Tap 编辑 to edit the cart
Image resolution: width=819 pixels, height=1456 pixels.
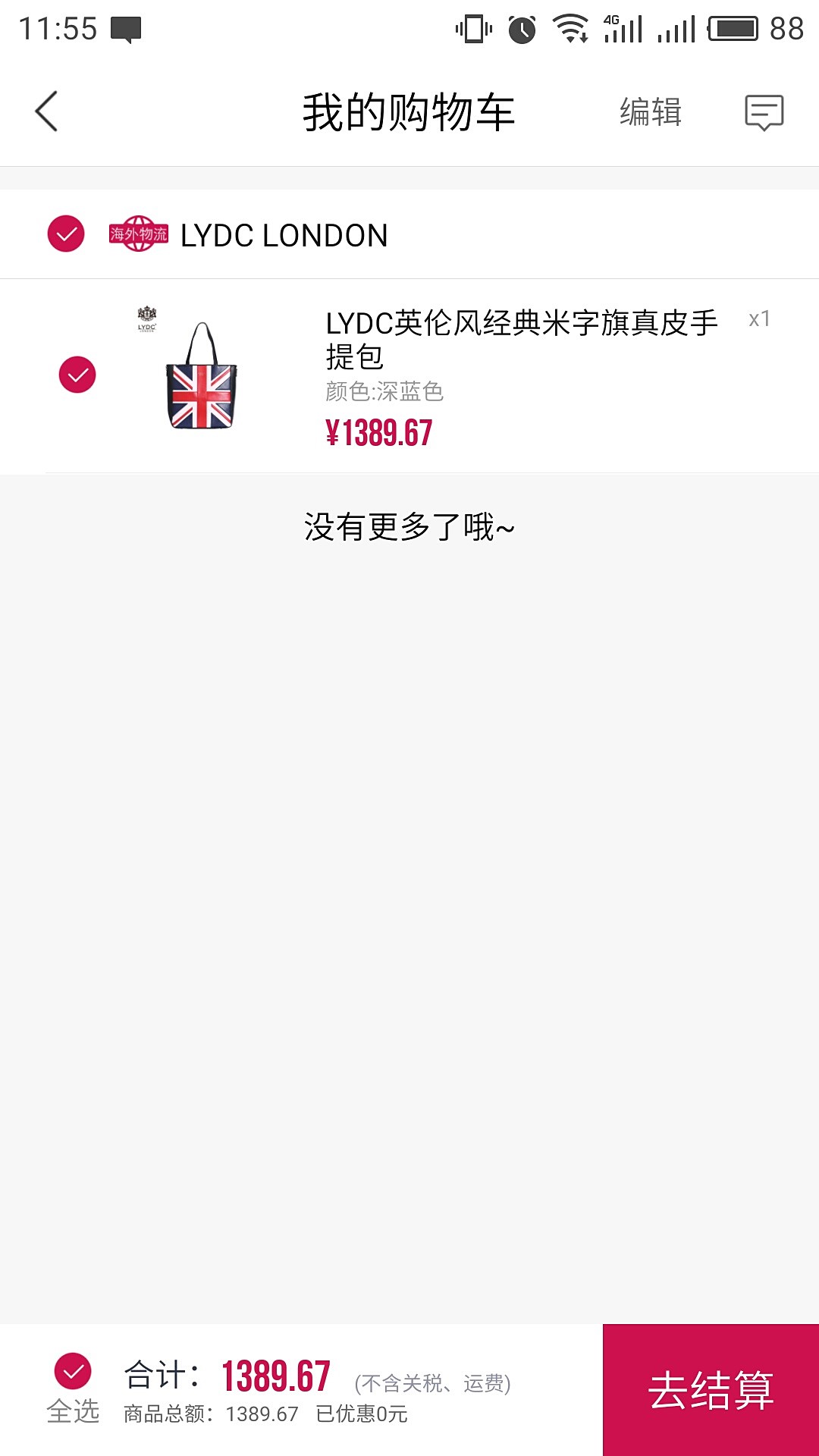click(651, 111)
